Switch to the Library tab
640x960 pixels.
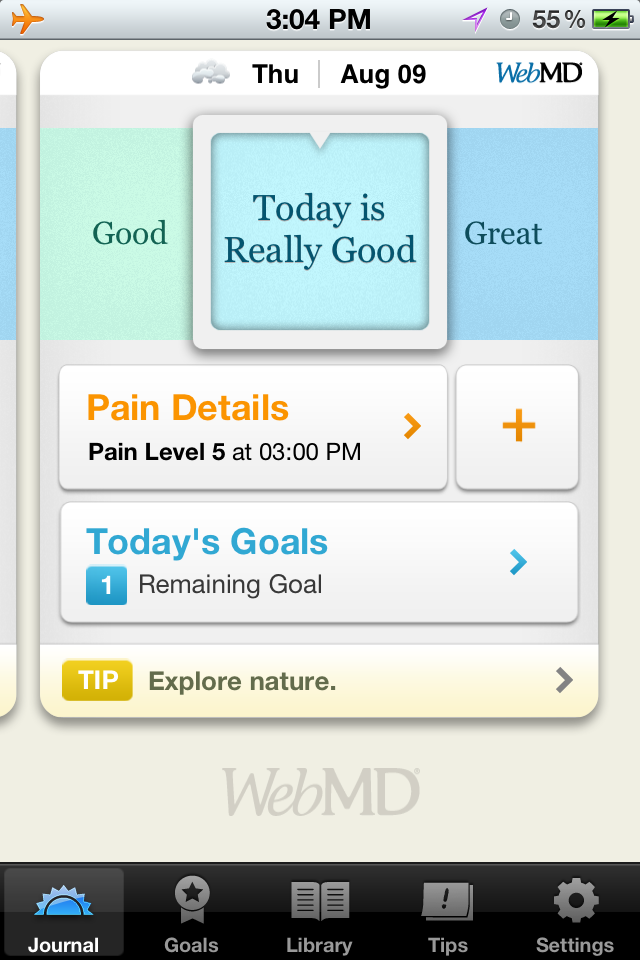(319, 914)
